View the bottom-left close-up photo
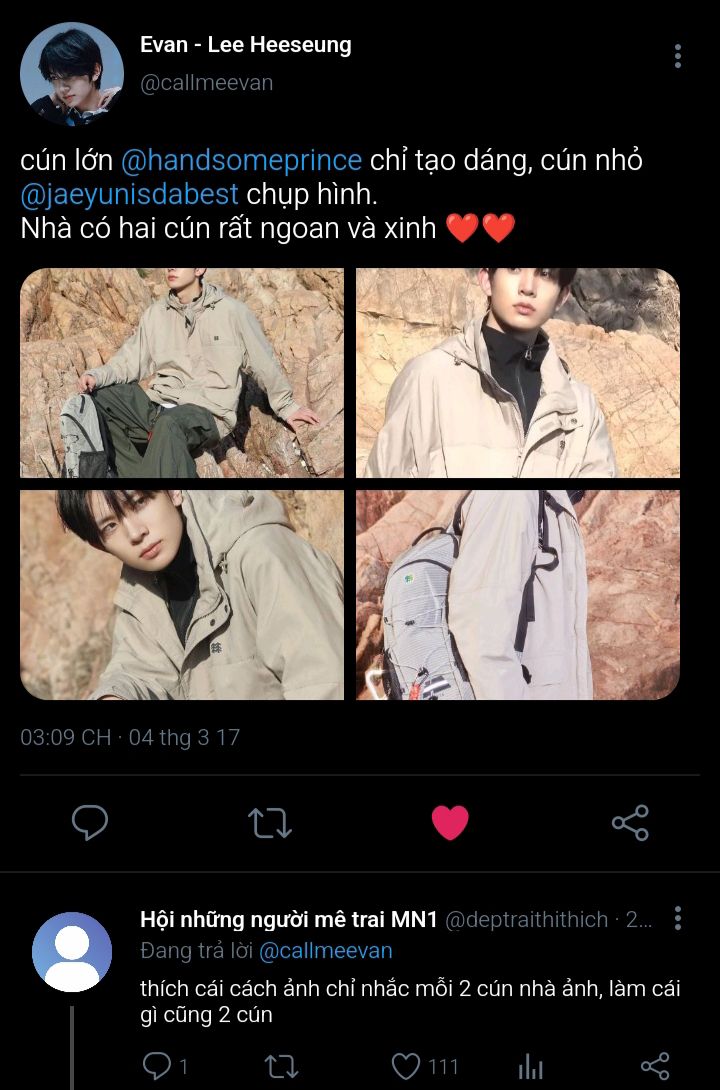 coord(182,594)
